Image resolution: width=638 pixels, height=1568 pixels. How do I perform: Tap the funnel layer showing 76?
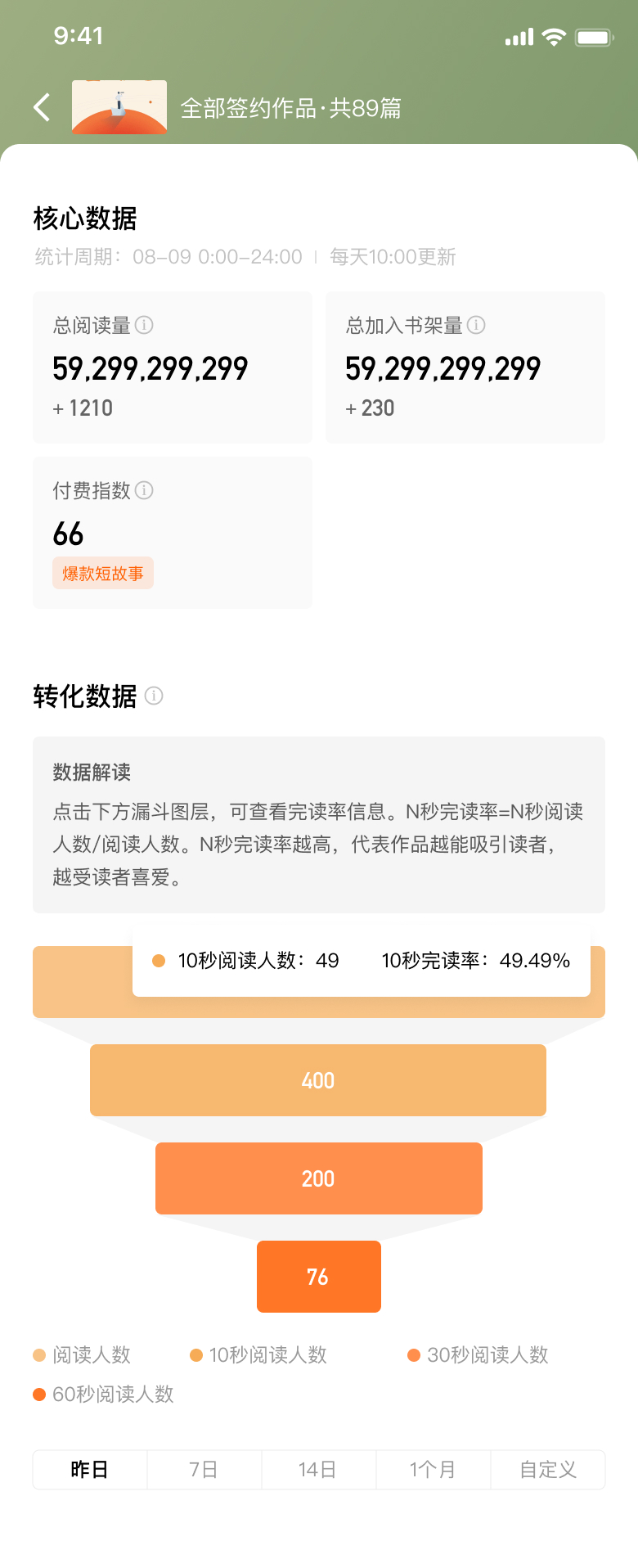click(318, 1277)
